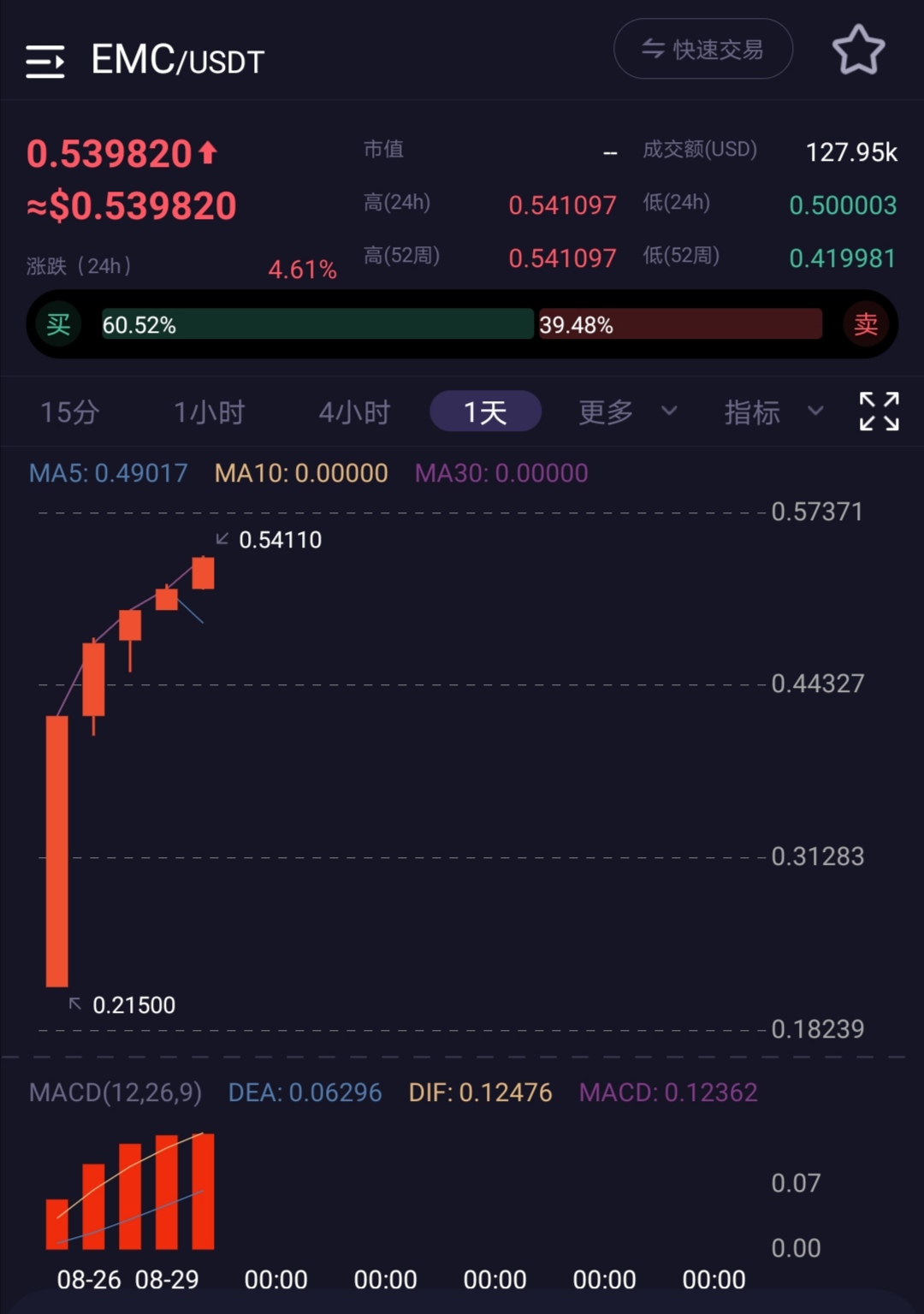The image size is (924, 1314).
Task: Tap the 快速交易 quick trade button
Action: (702, 50)
